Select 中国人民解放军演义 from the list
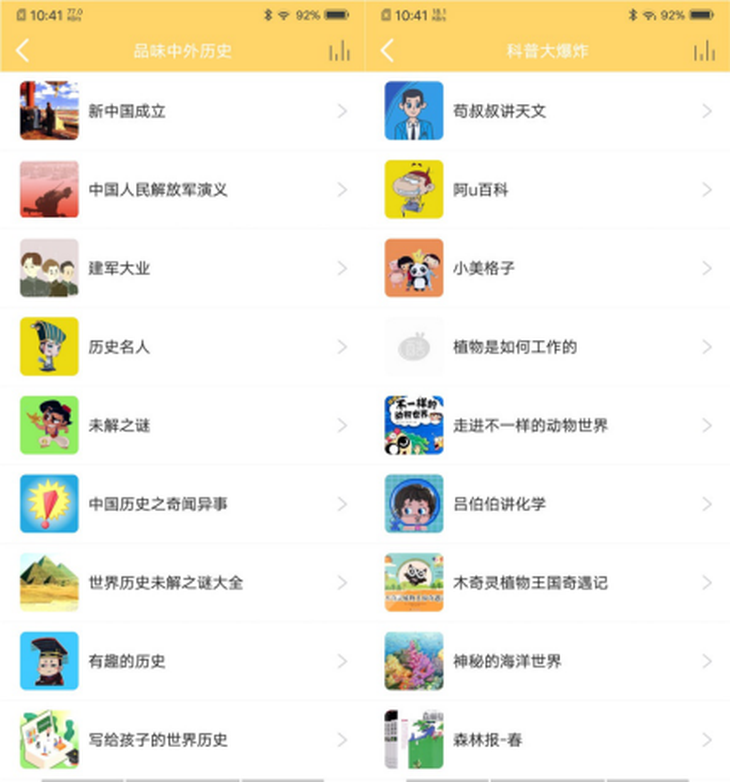730x782 pixels. 158,189
